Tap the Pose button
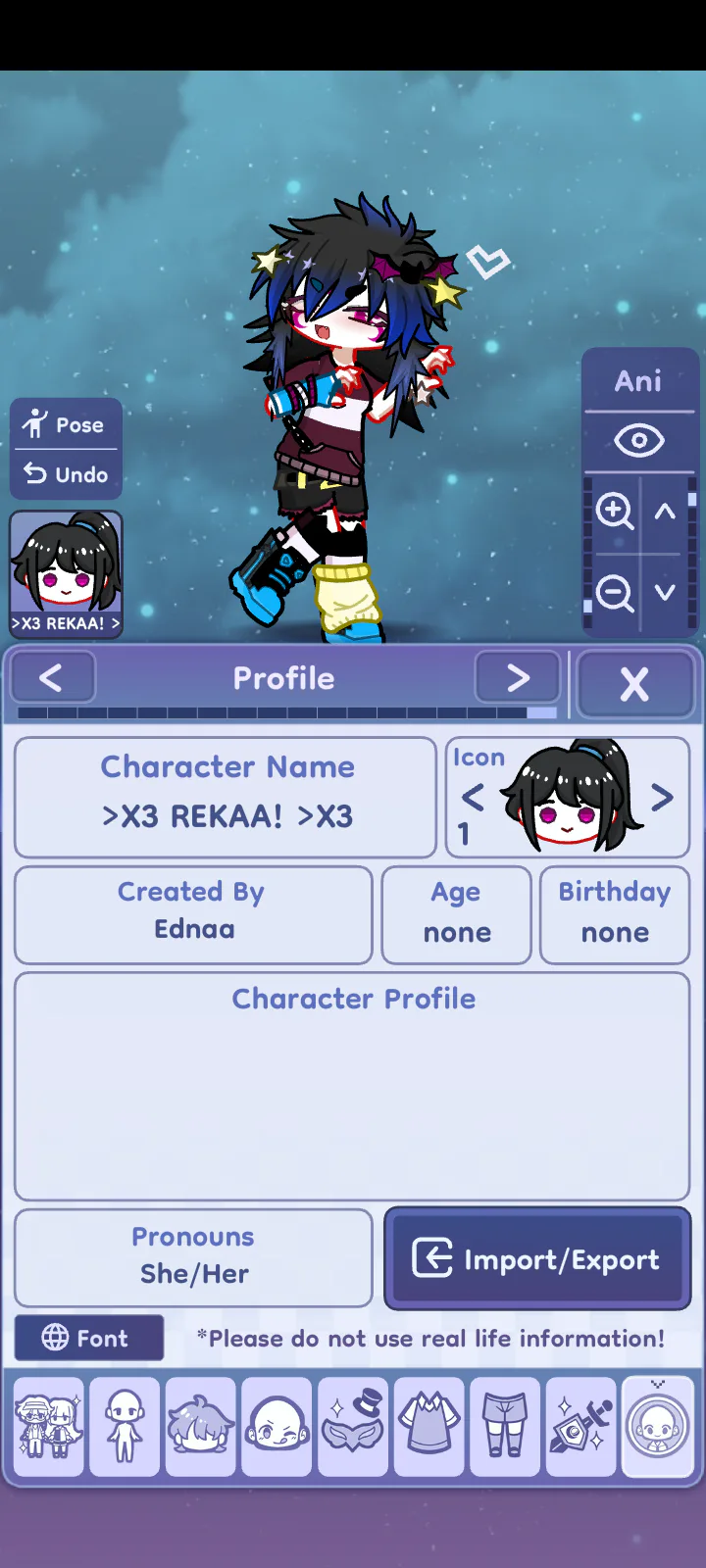The image size is (706, 1568). coord(66,424)
